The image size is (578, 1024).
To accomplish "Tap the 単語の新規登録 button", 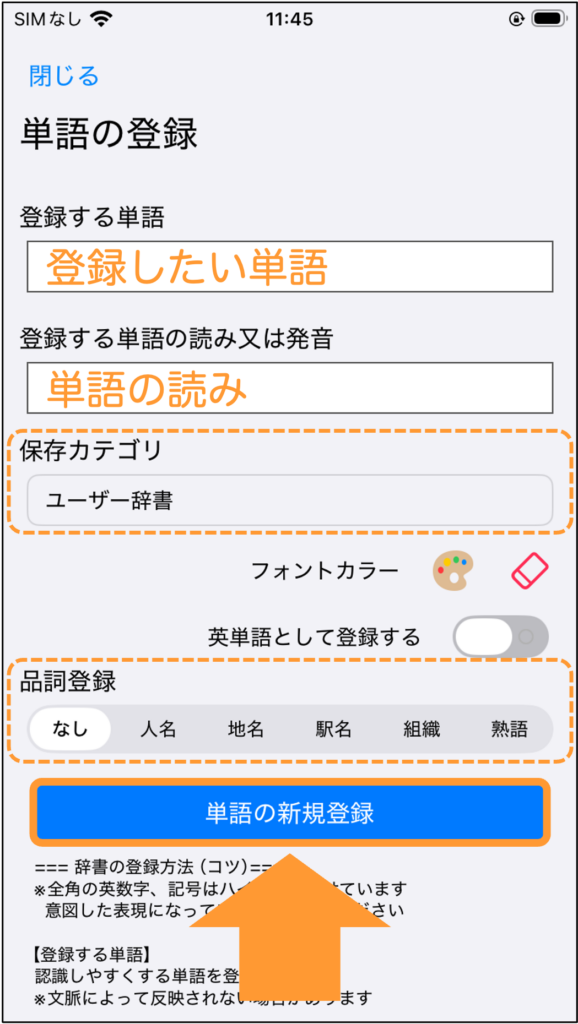I will [290, 812].
